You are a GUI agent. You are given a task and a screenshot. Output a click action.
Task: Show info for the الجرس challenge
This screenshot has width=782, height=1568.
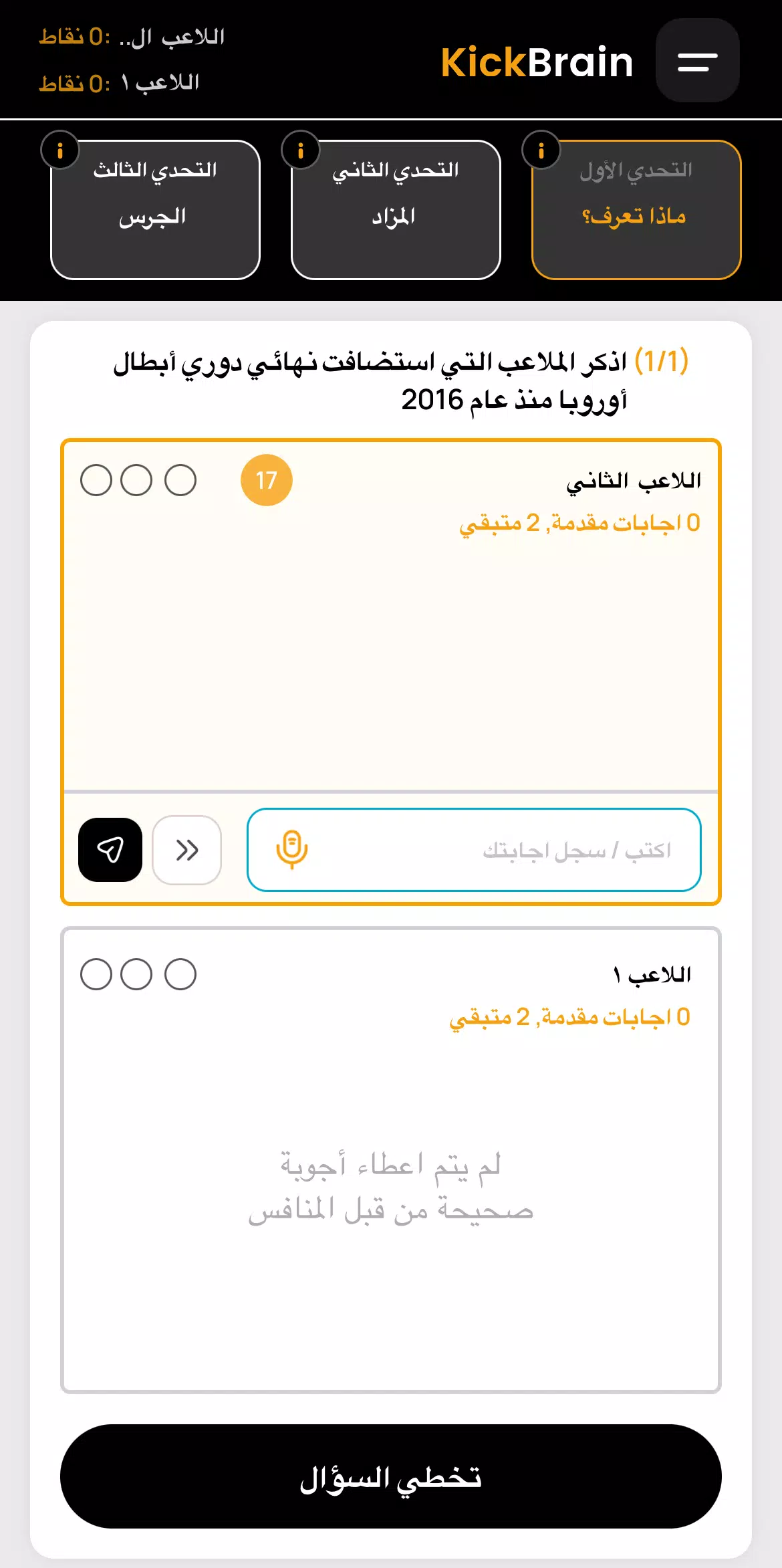(59, 150)
